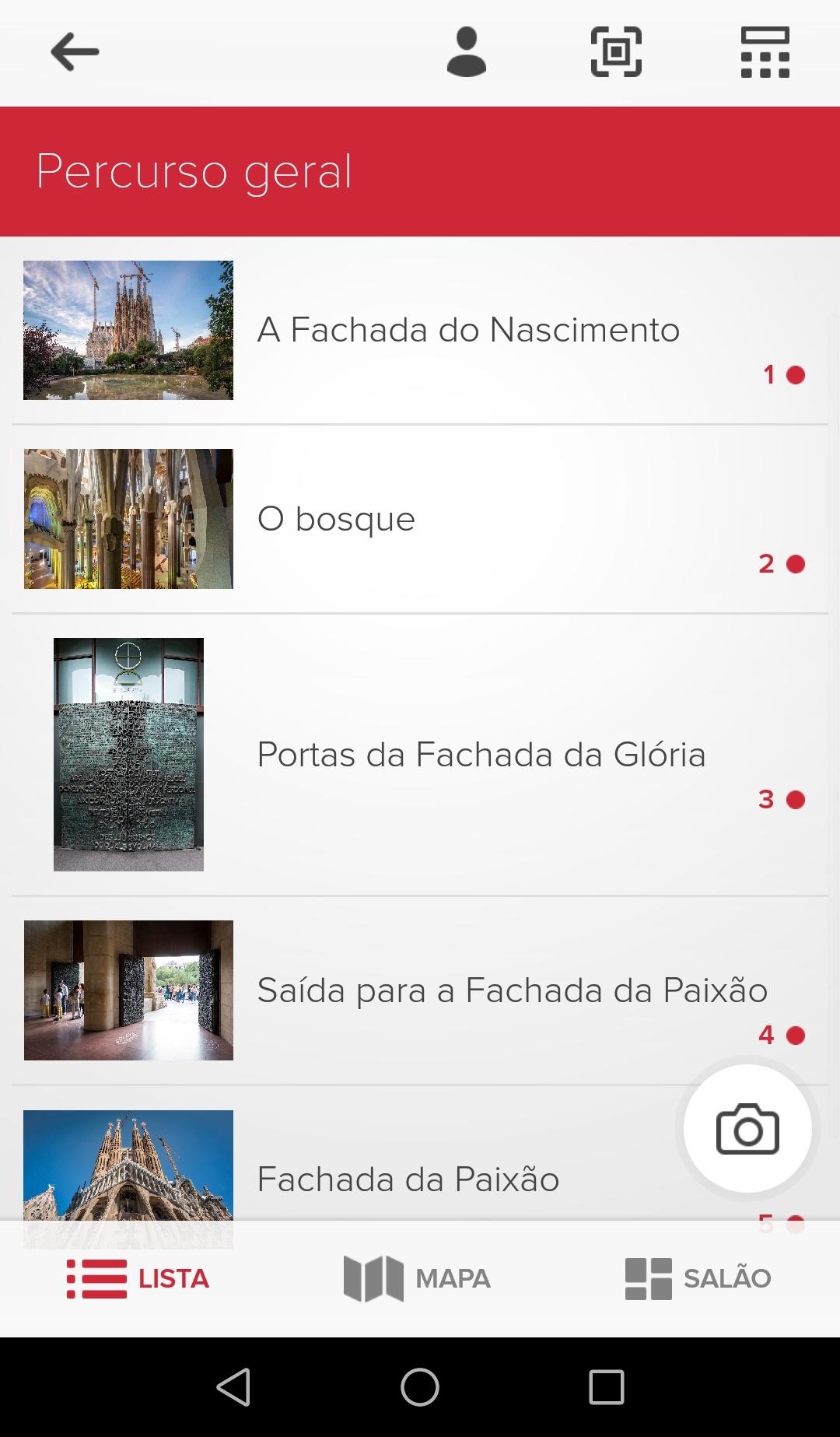The height and width of the screenshot is (1437, 840).
Task: Tap the floating camera button
Action: tap(747, 1129)
